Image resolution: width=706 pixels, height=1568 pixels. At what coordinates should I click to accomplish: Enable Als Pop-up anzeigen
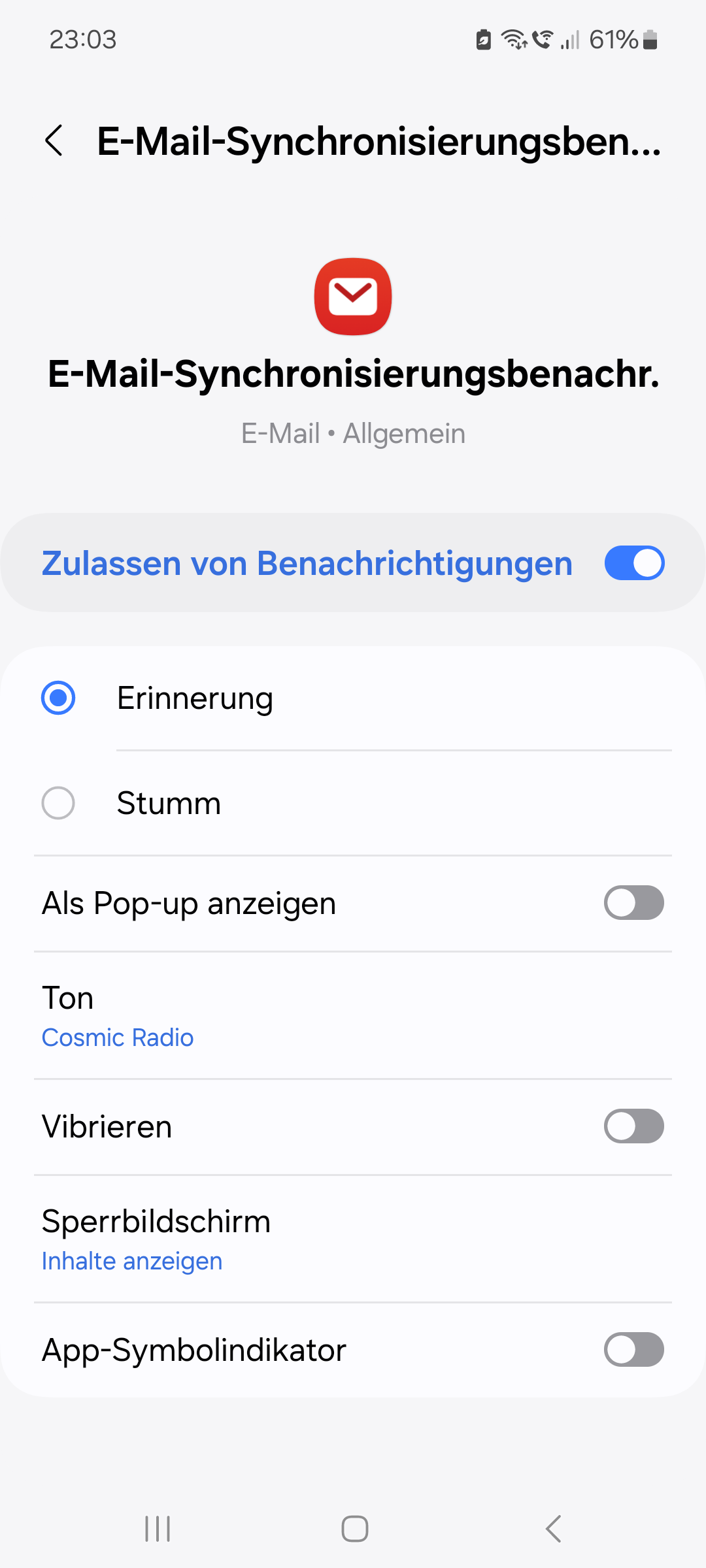[x=633, y=903]
